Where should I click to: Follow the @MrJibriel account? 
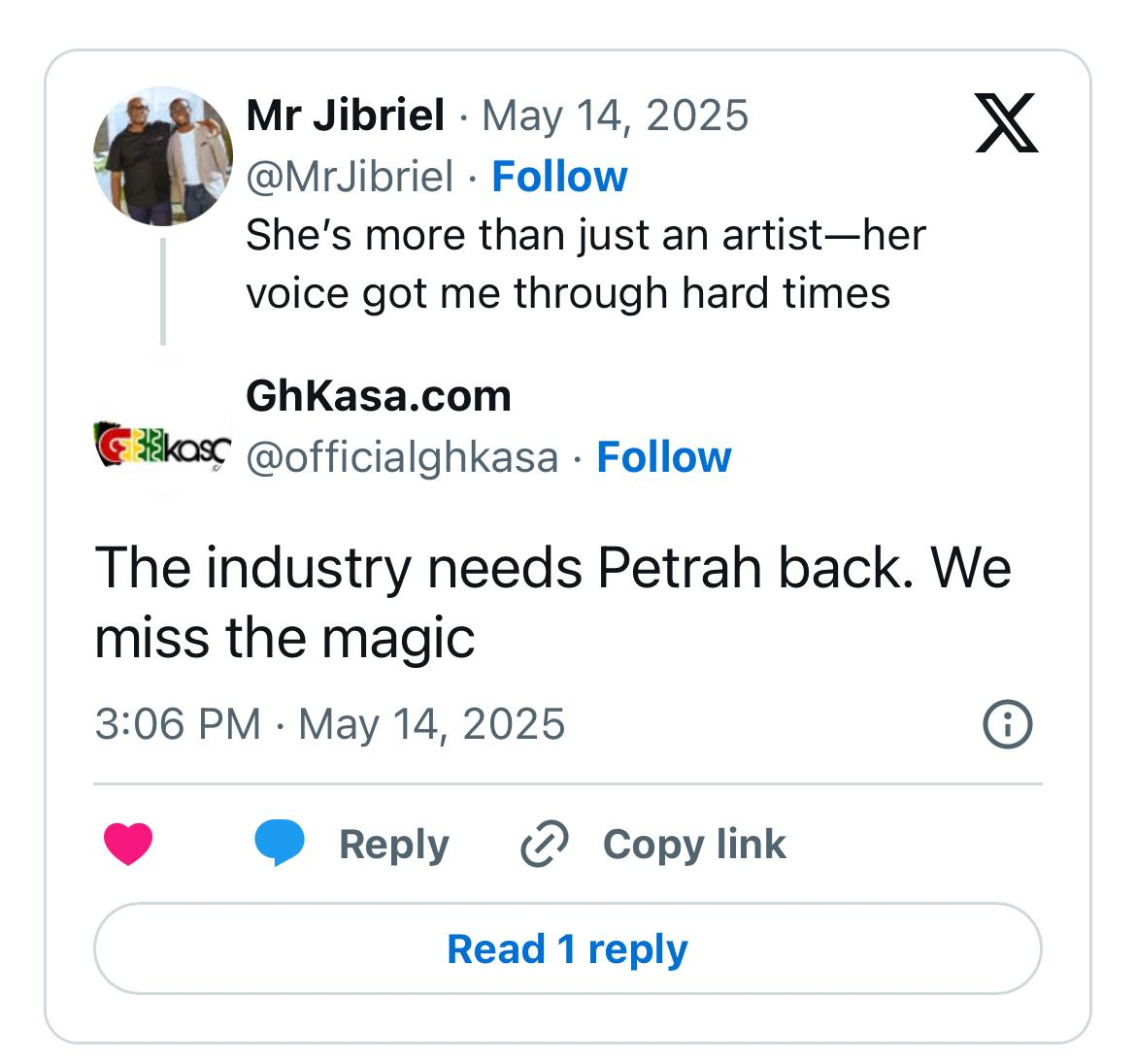[559, 177]
